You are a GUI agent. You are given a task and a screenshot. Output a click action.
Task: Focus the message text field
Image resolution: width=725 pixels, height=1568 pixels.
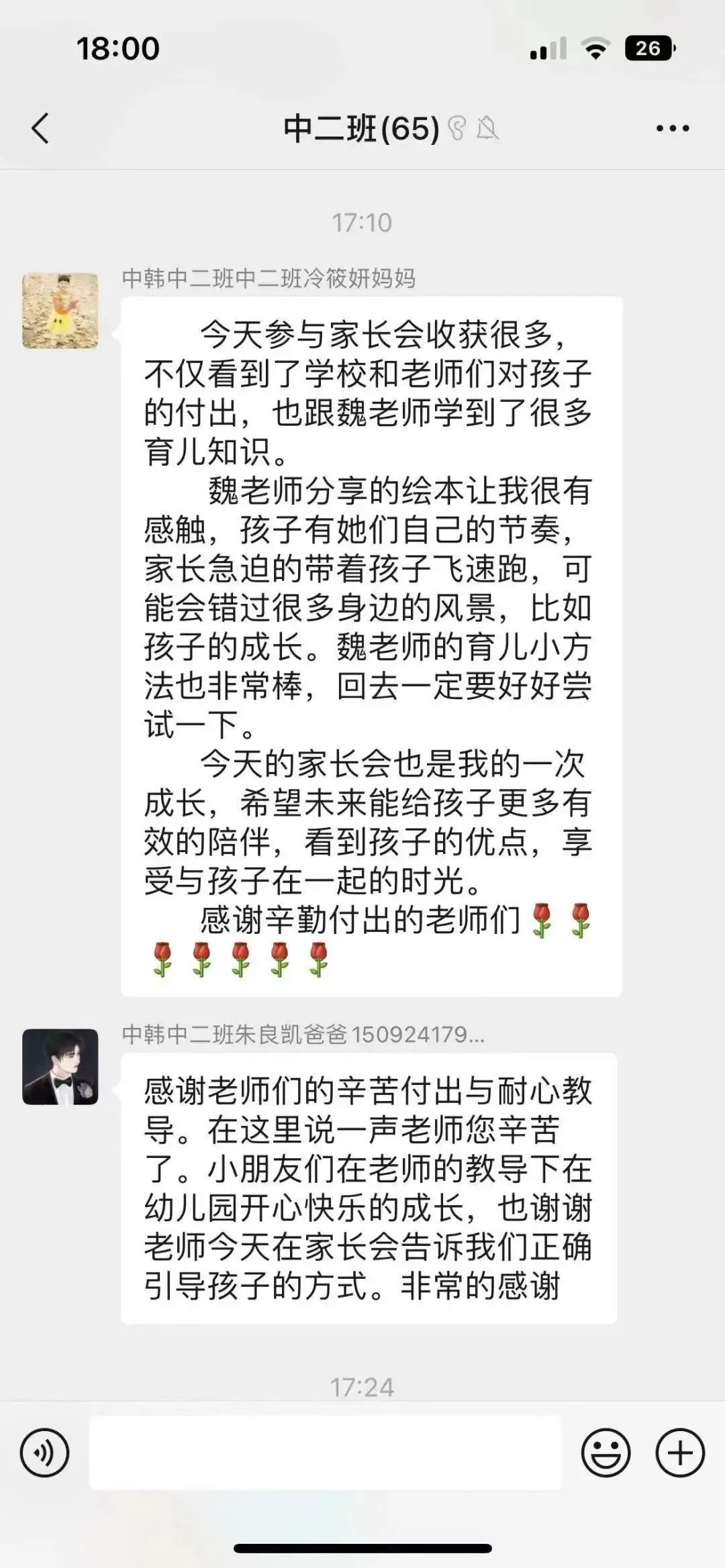[x=325, y=1453]
